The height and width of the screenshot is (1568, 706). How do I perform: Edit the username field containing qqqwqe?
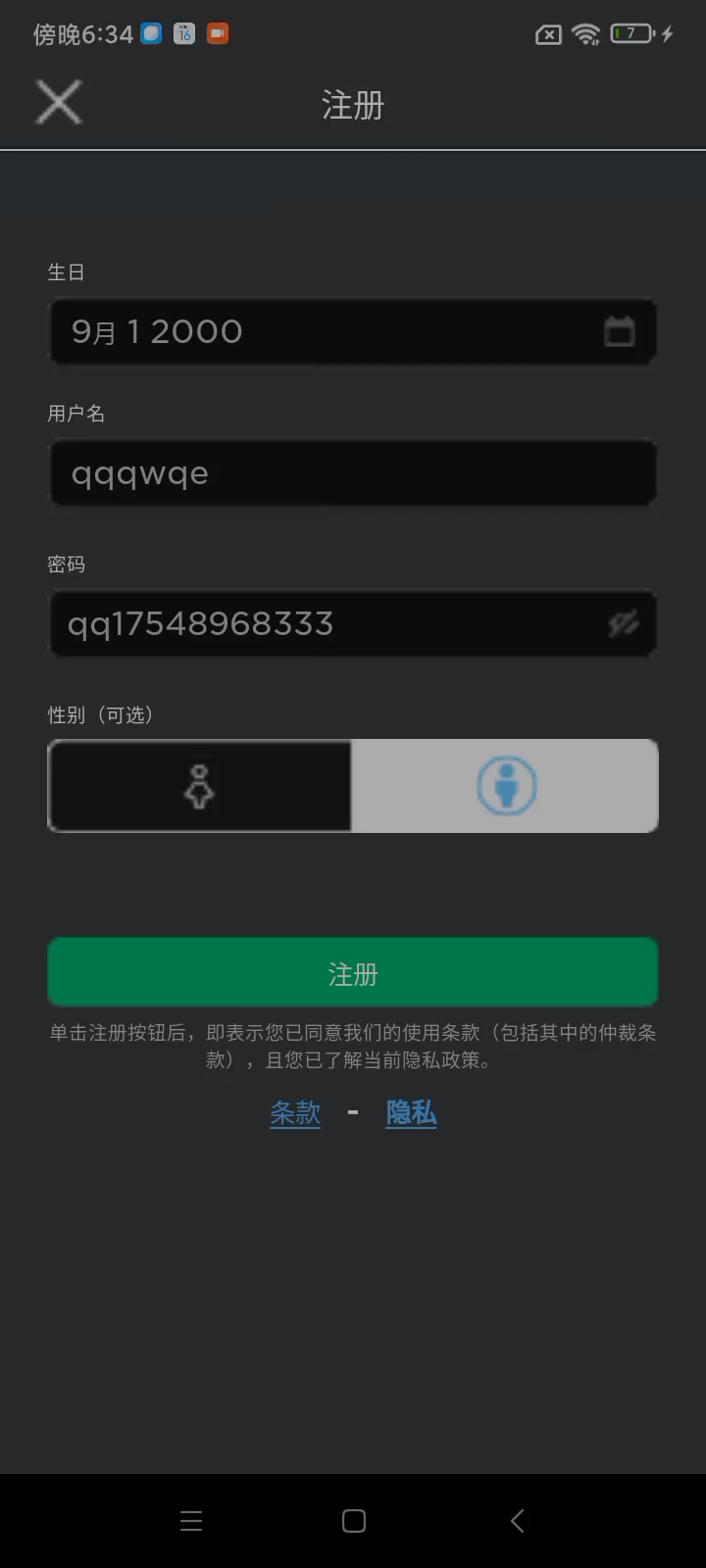353,473
